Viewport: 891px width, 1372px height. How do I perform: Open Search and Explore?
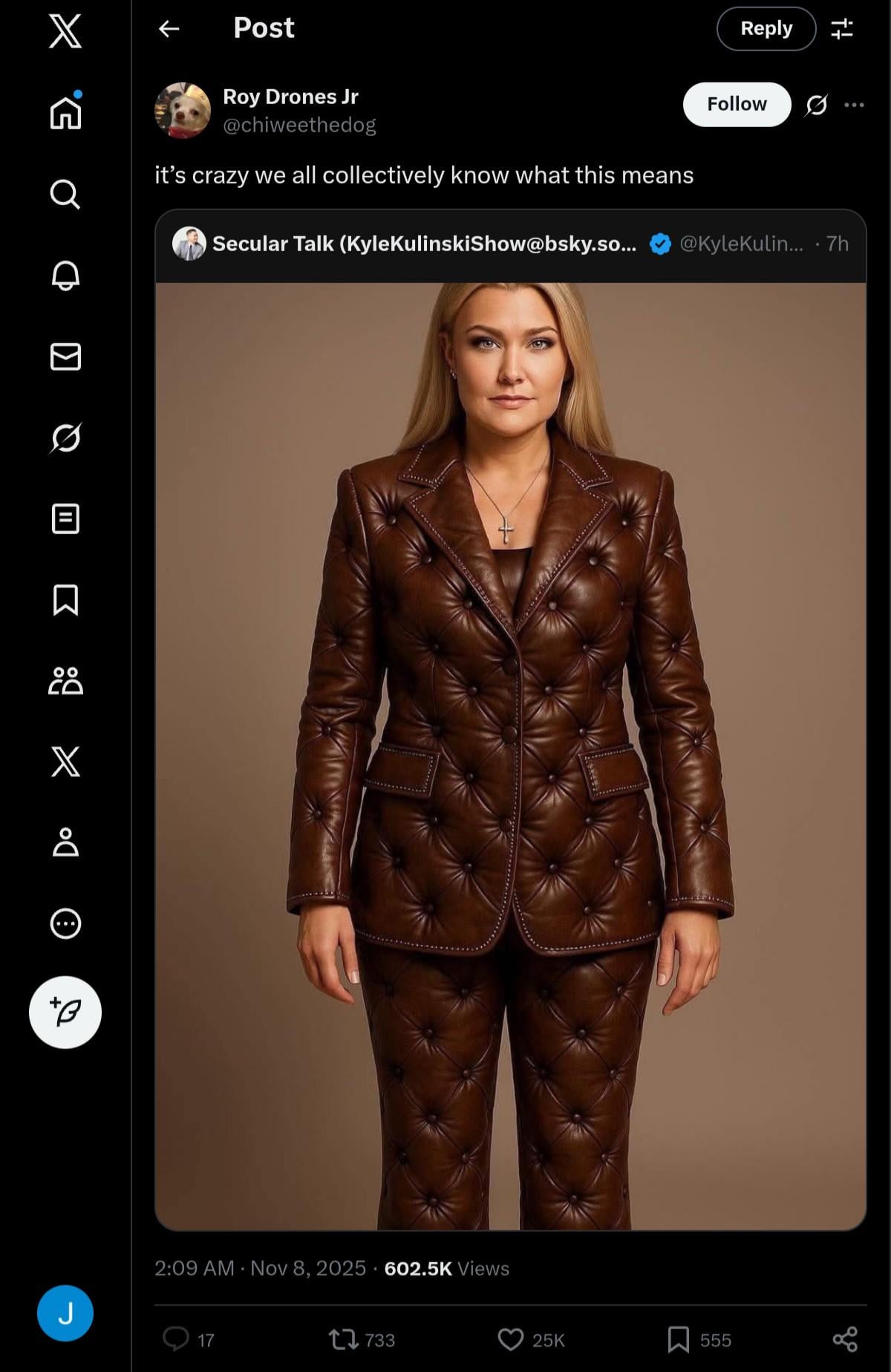coord(65,195)
